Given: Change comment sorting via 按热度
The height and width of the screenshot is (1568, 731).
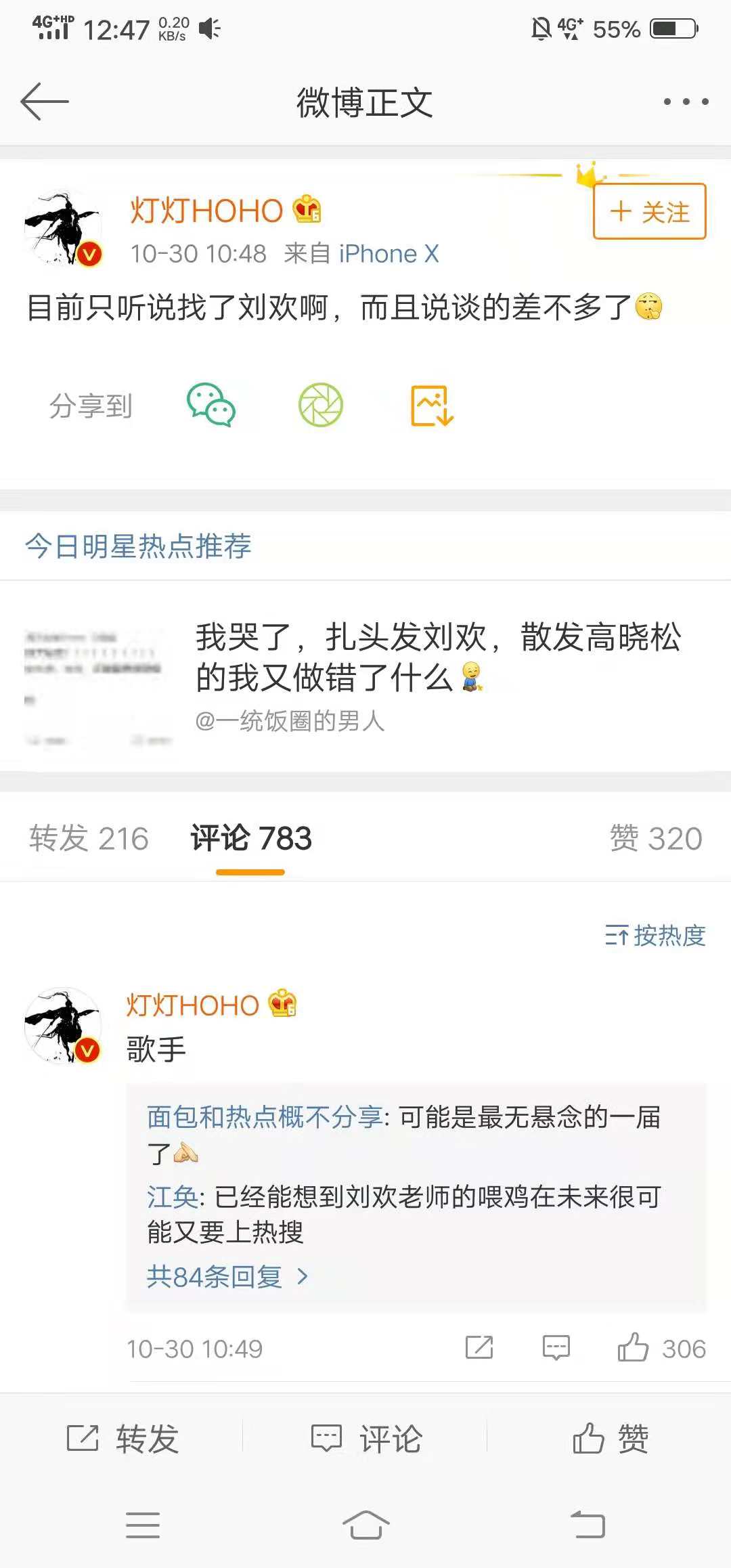Looking at the screenshot, I should click(x=655, y=936).
